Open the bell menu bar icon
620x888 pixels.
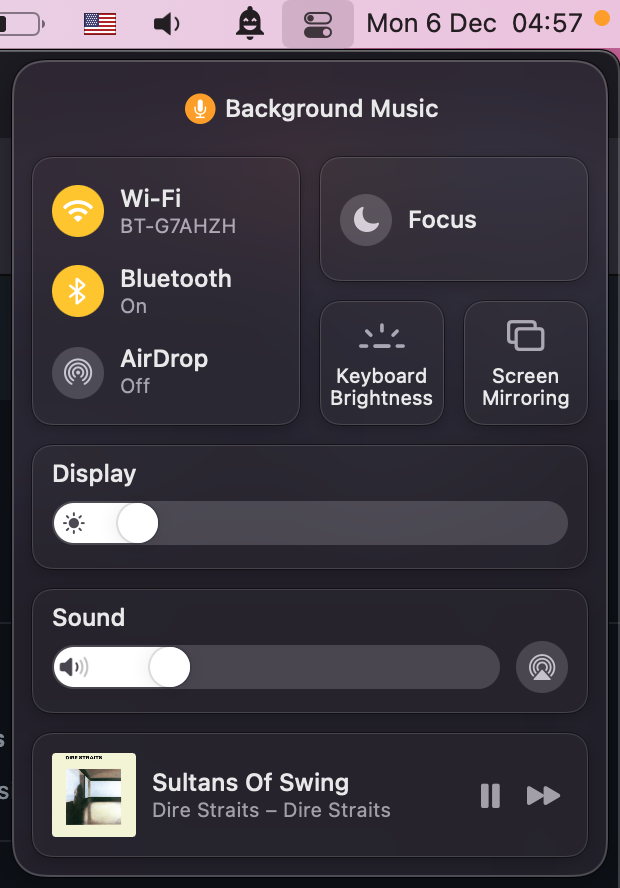[249, 24]
